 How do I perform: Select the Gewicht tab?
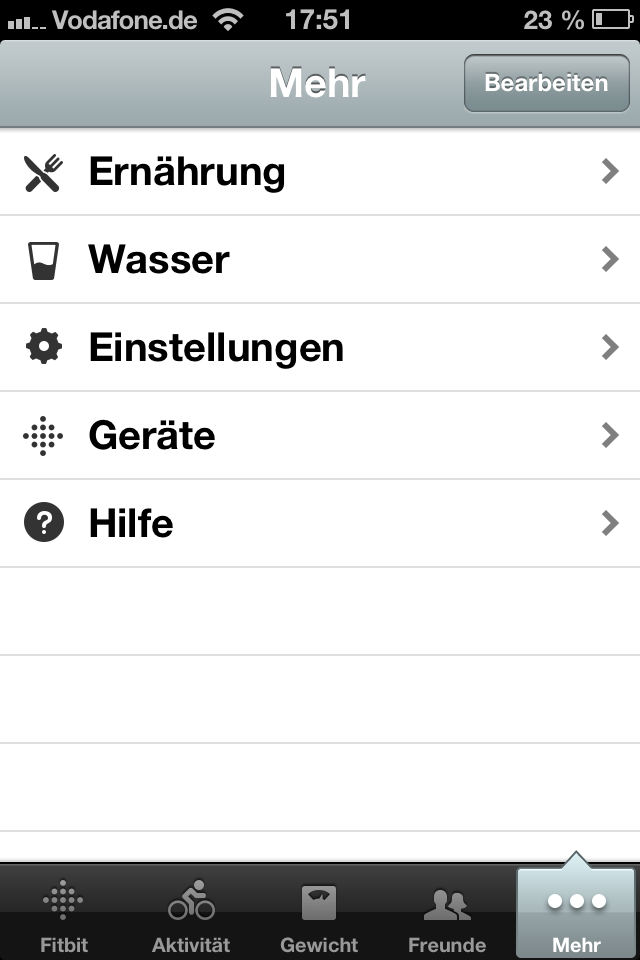pyautogui.click(x=319, y=914)
